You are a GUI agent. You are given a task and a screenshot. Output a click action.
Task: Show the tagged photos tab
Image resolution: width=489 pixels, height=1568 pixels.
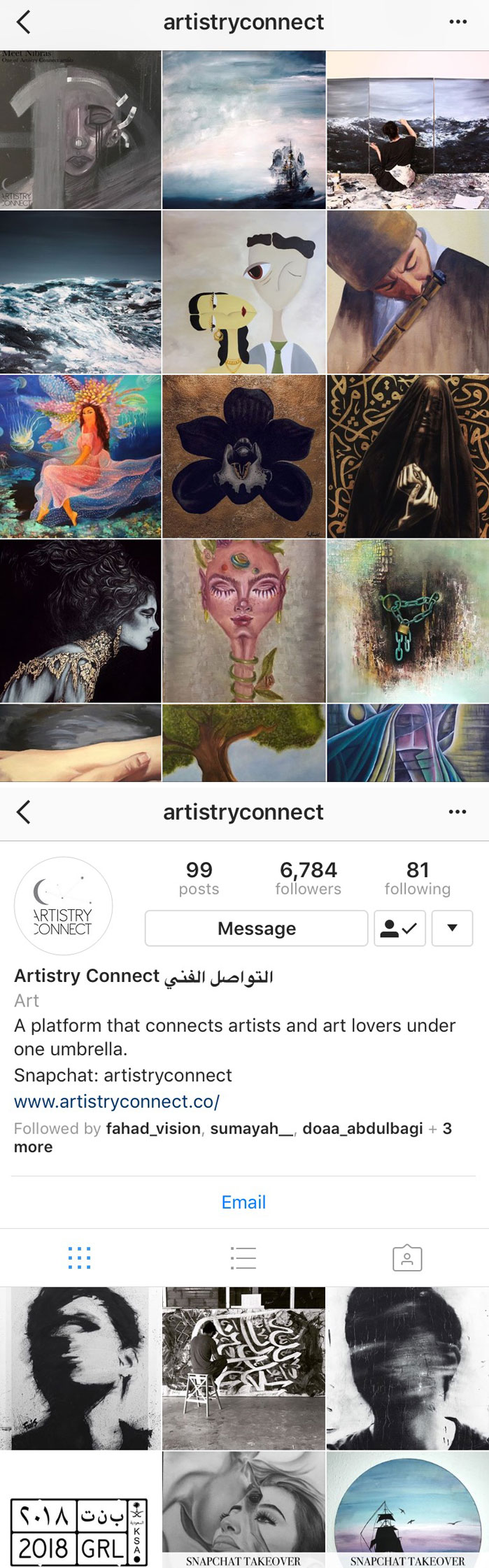(407, 1257)
